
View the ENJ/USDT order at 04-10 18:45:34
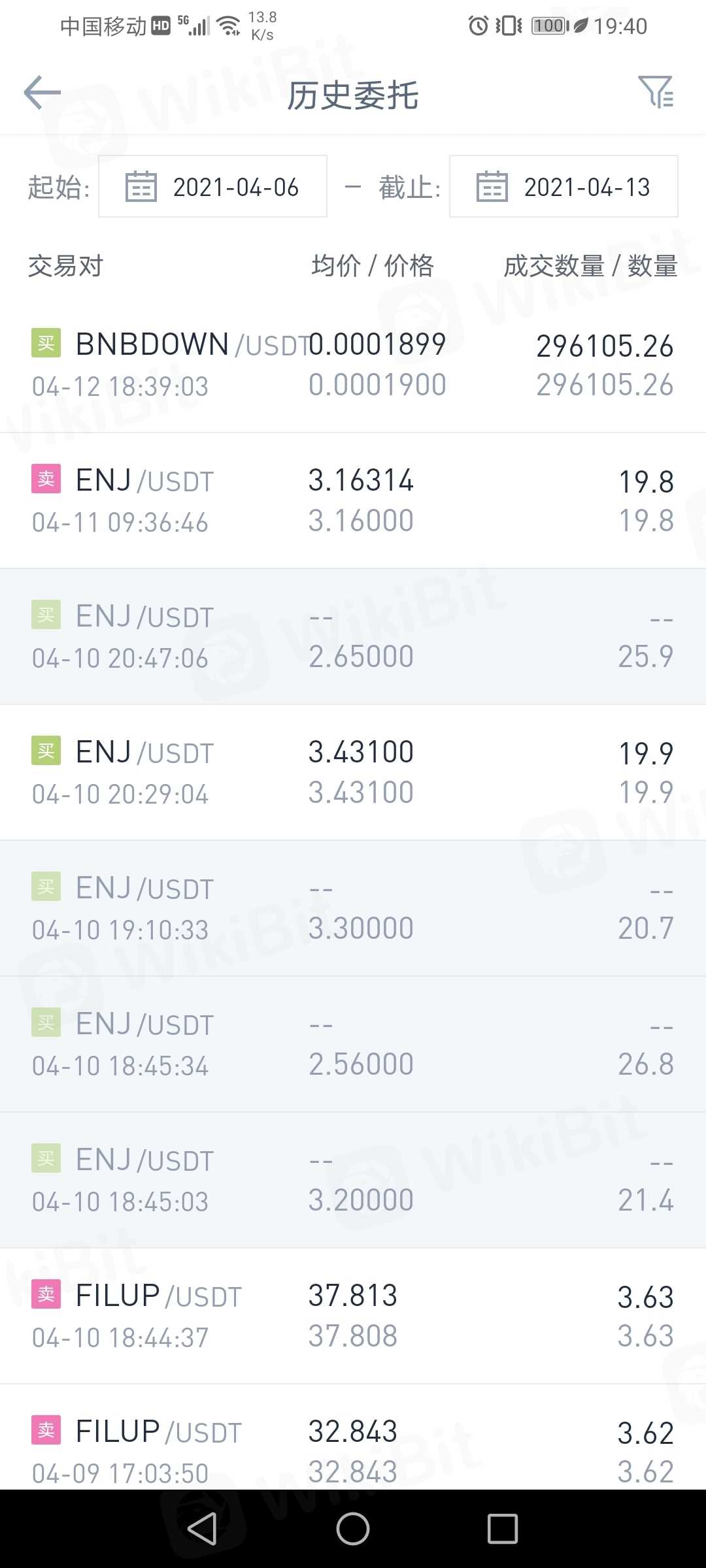click(353, 1044)
